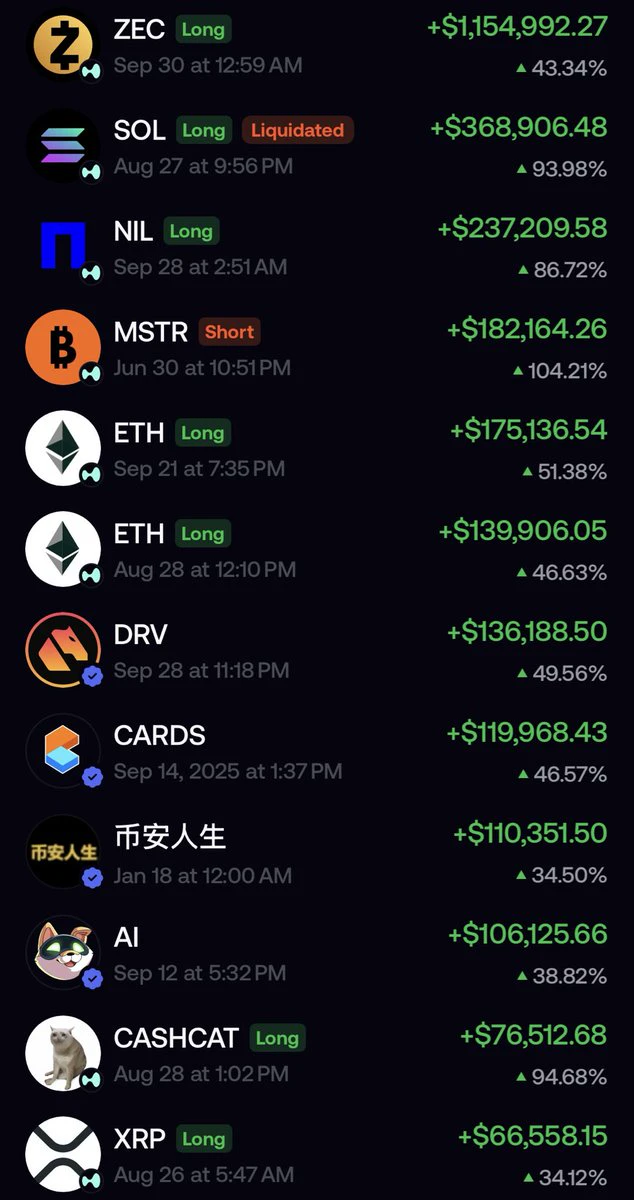Select the AI token trade
This screenshot has height=1200, width=634.
coord(317,955)
